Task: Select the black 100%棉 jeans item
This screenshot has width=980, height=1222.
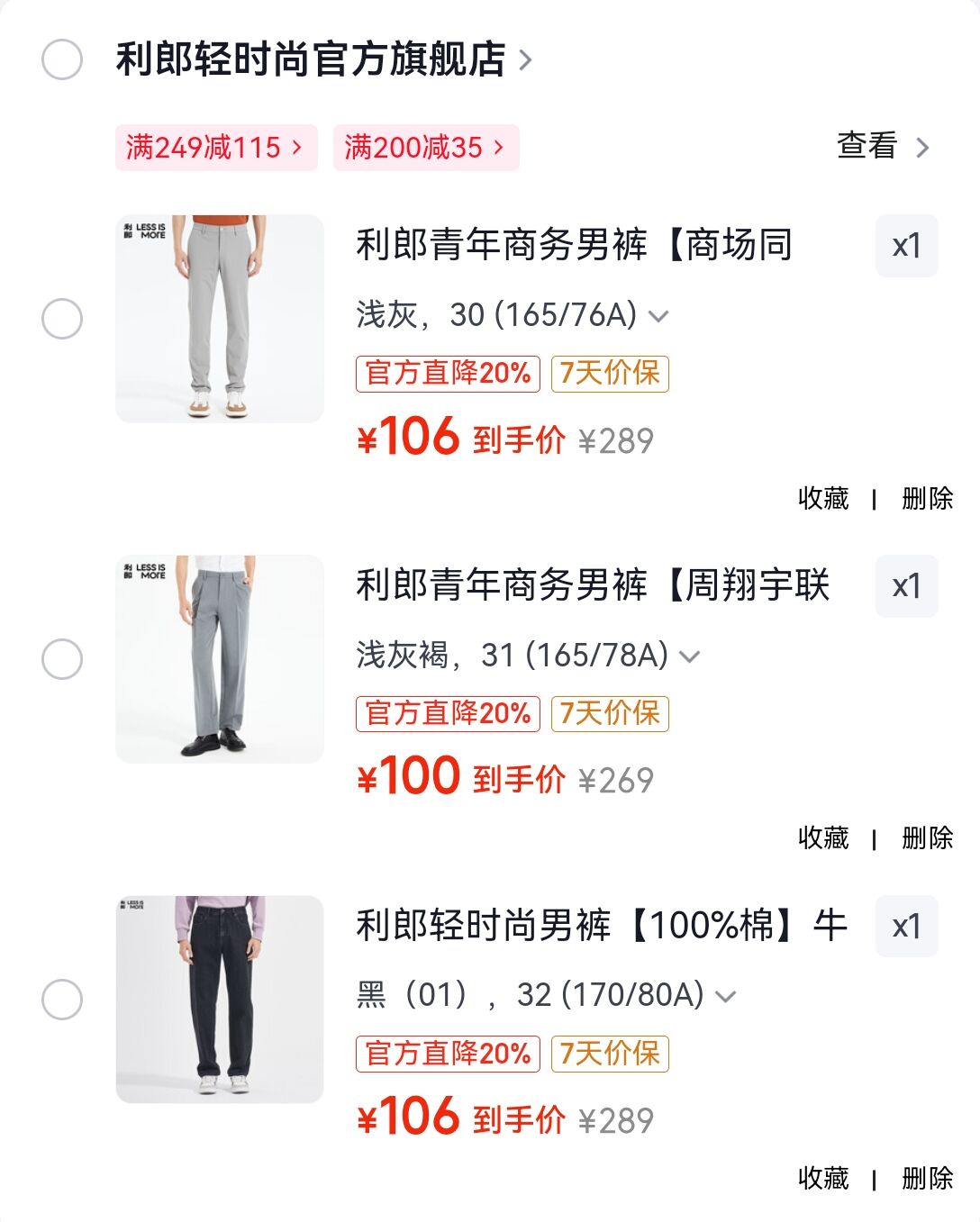Action: pos(62,1000)
